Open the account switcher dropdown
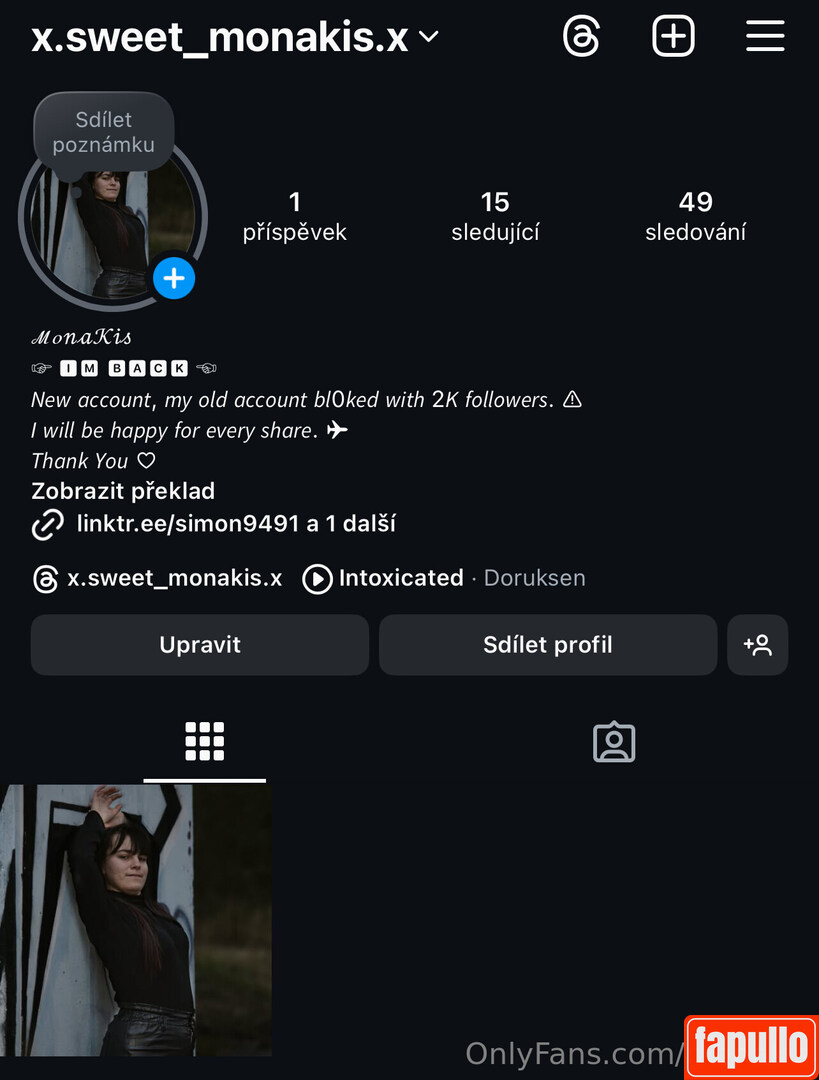Viewport: 819px width, 1080px height. click(428, 38)
